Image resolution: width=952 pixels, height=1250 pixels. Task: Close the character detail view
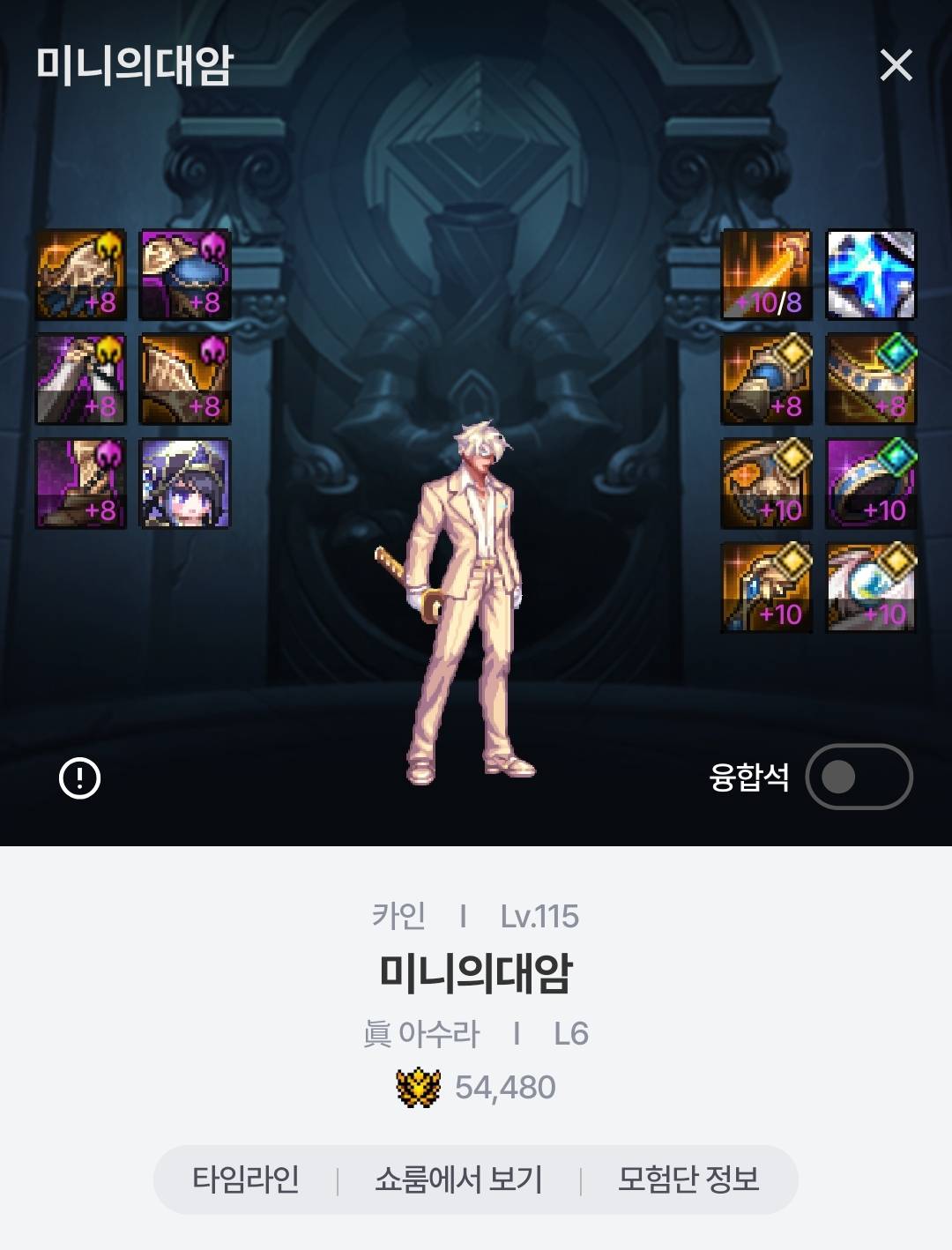(896, 65)
